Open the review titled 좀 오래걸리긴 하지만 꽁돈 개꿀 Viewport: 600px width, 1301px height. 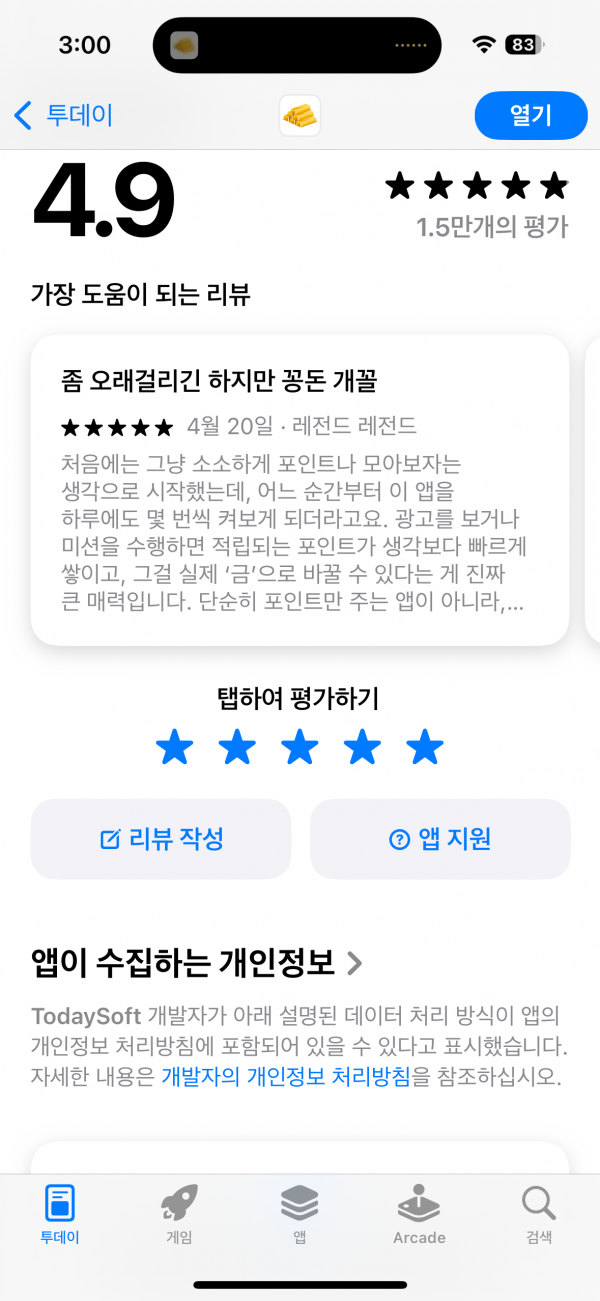(x=300, y=490)
